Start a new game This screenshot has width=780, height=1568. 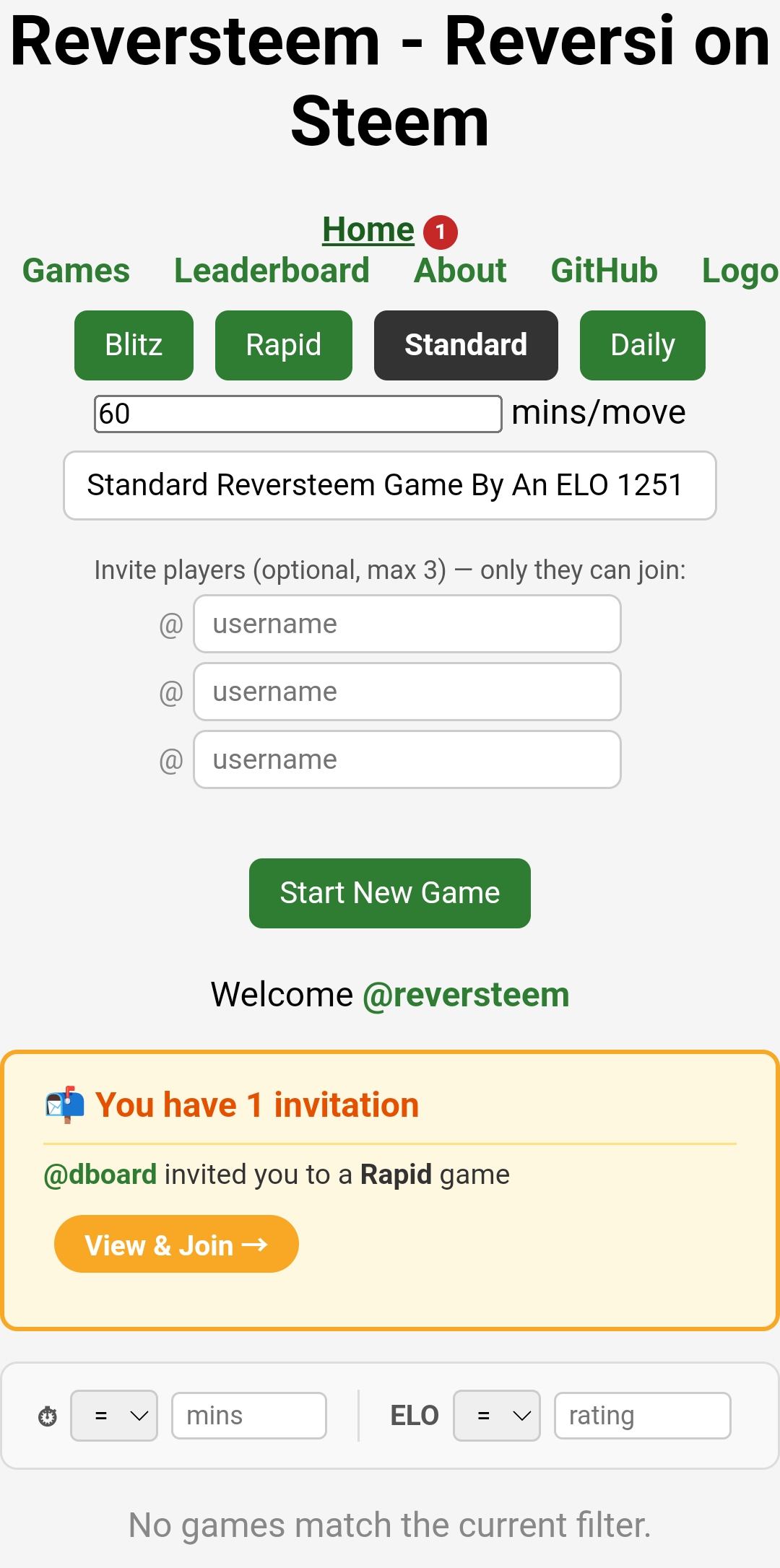coord(390,893)
